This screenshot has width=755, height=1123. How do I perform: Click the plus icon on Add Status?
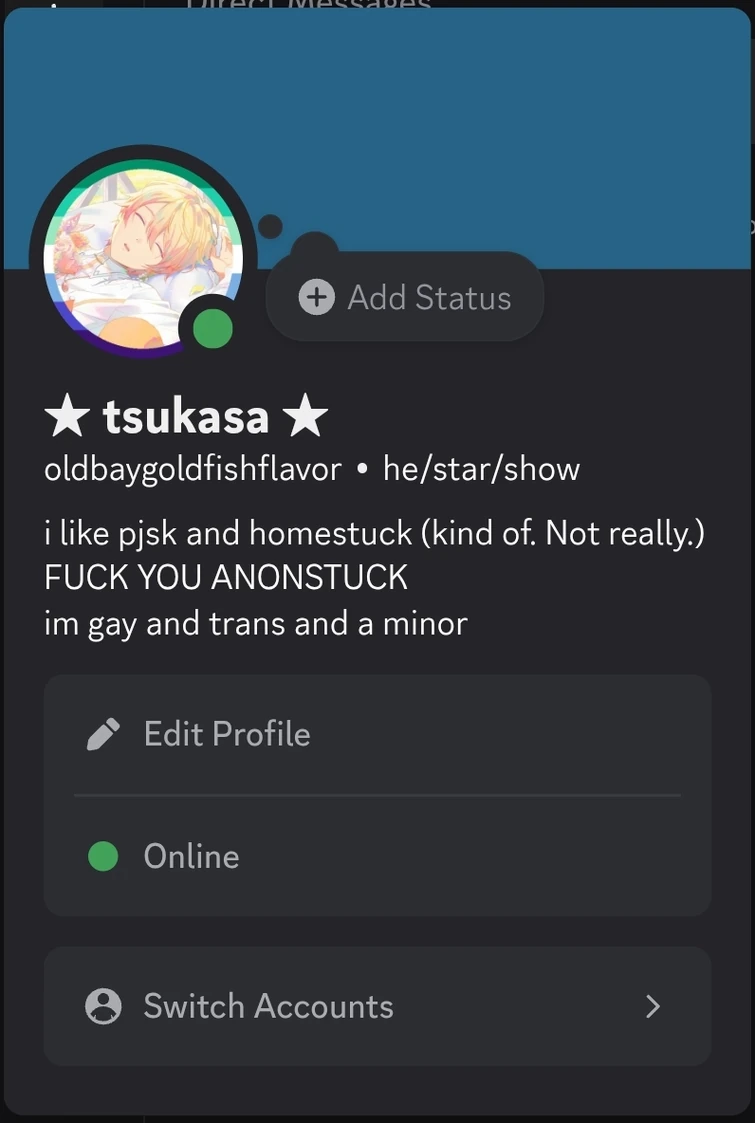(315, 296)
